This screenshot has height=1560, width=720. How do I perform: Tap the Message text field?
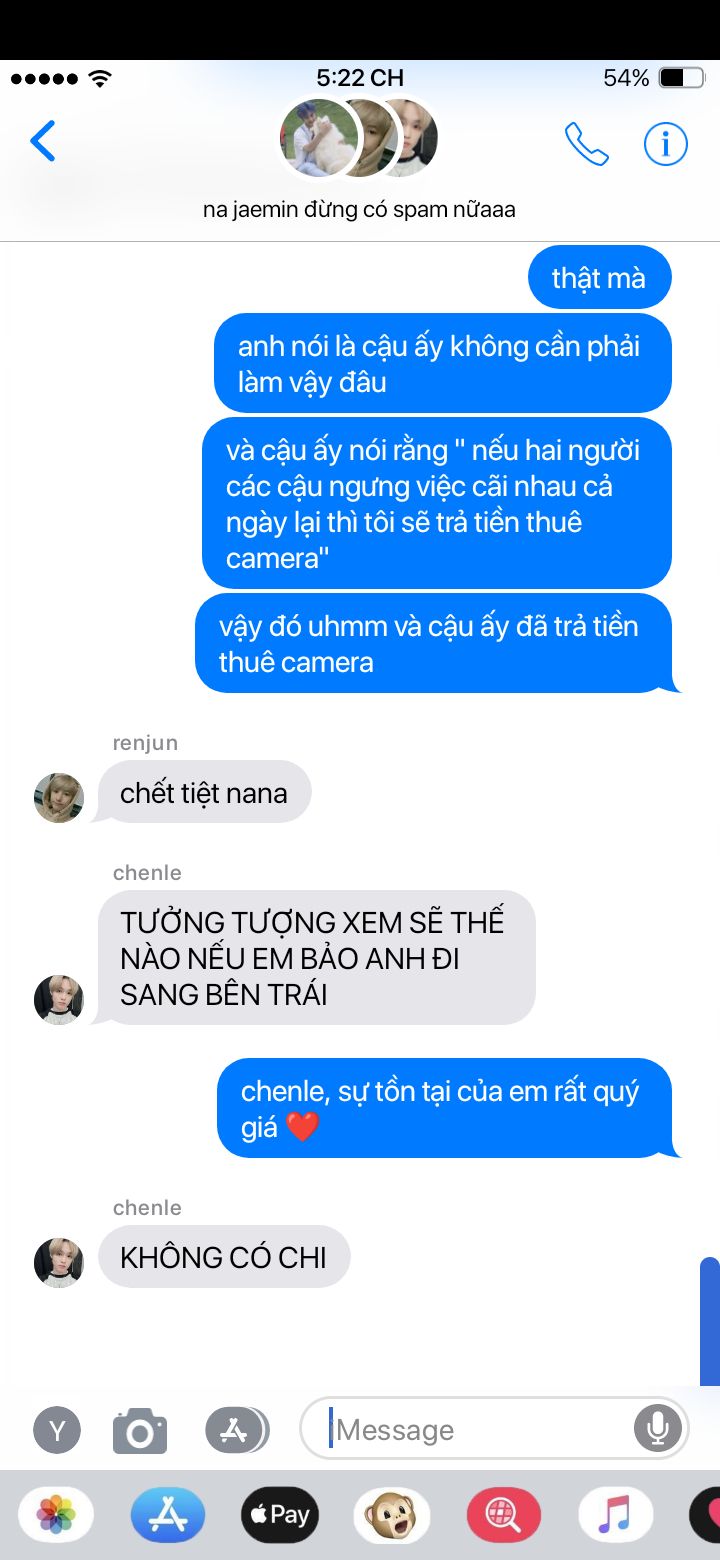480,1430
